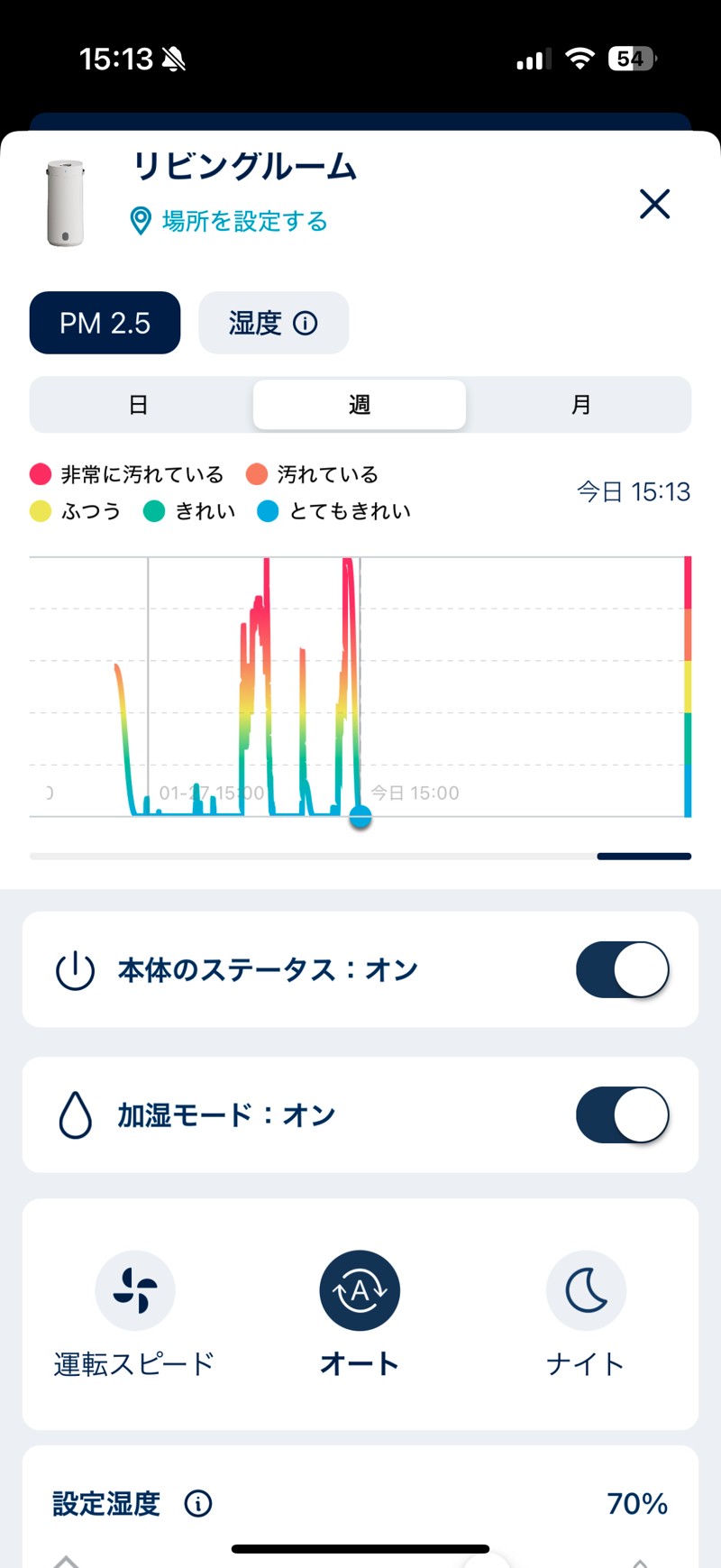Tap the blue marker on the chart
Viewport: 721px width, 1568px height.
(x=360, y=817)
